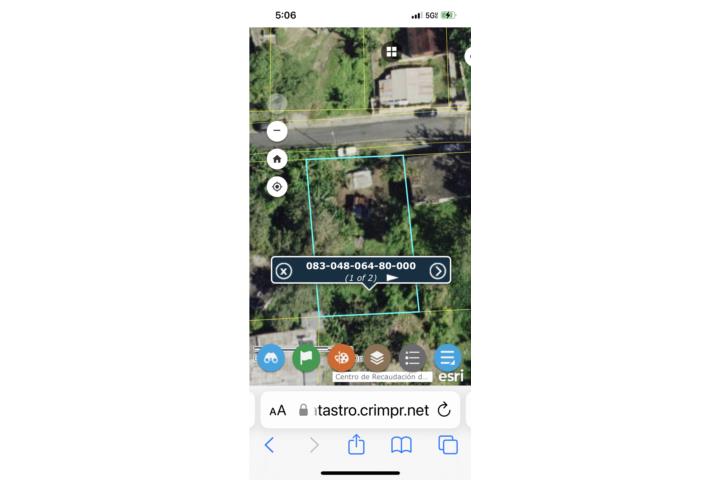Go back to previous page in Safari
720x480 pixels.
pyautogui.click(x=269, y=446)
